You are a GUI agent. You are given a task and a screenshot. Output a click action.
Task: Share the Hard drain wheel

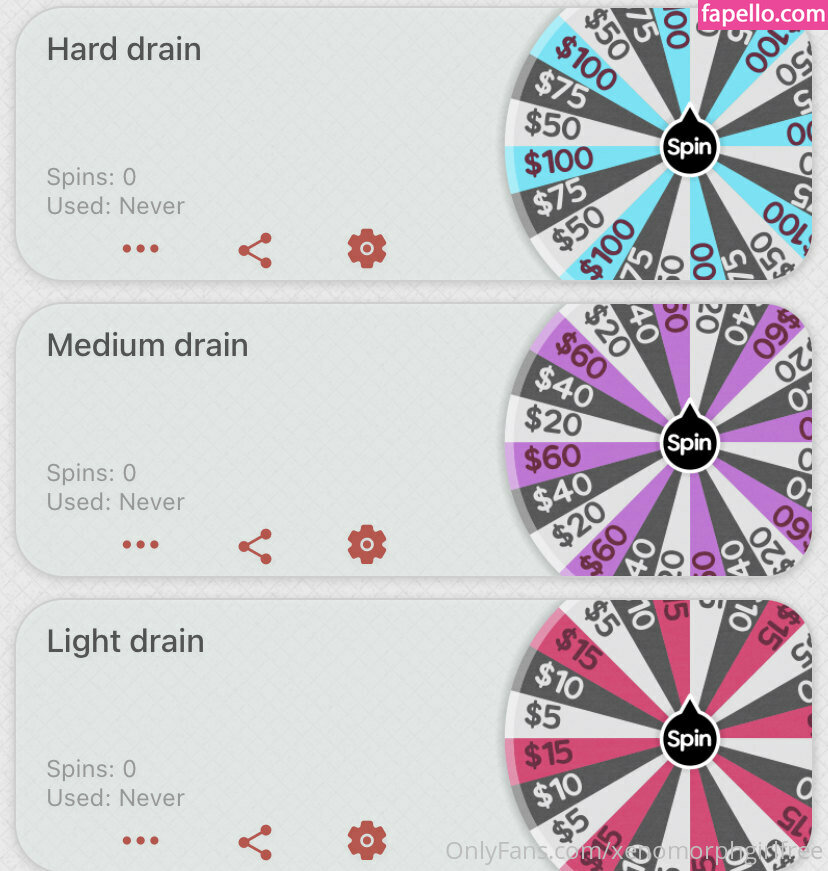tap(255, 250)
